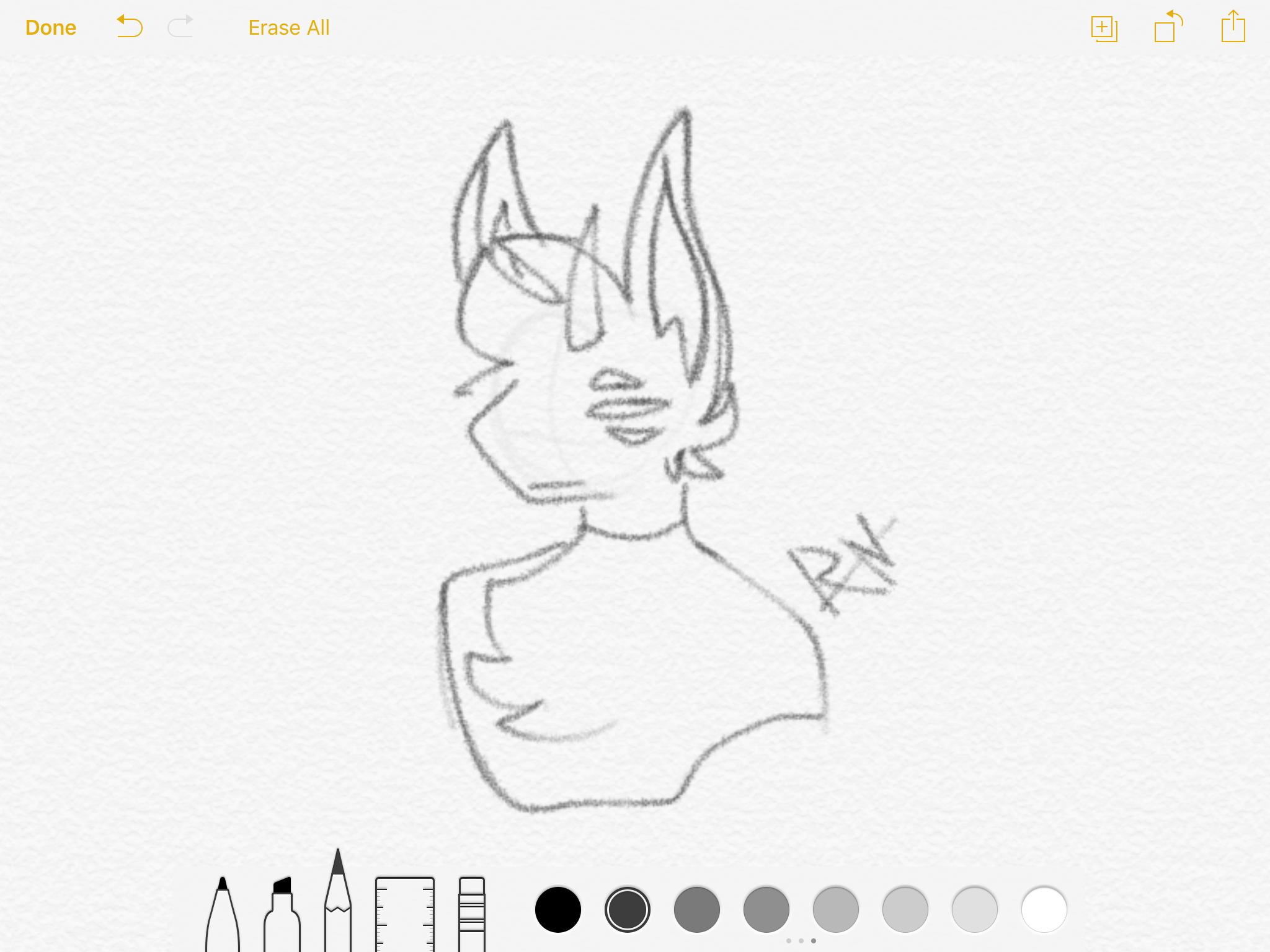Choose the third gray swatch
This screenshot has height=952, width=1270.
[697, 909]
